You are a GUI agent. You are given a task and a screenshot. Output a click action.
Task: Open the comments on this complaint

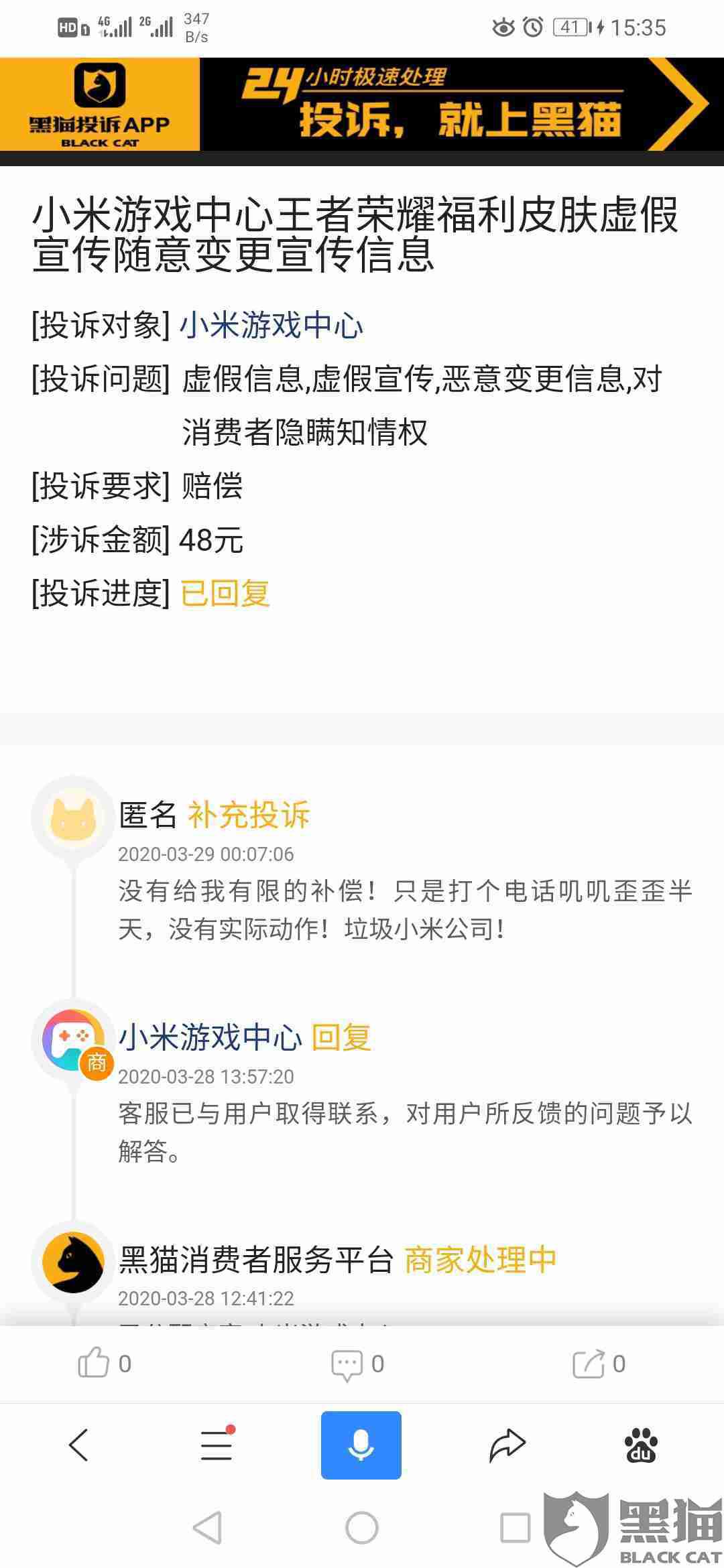point(346,1364)
